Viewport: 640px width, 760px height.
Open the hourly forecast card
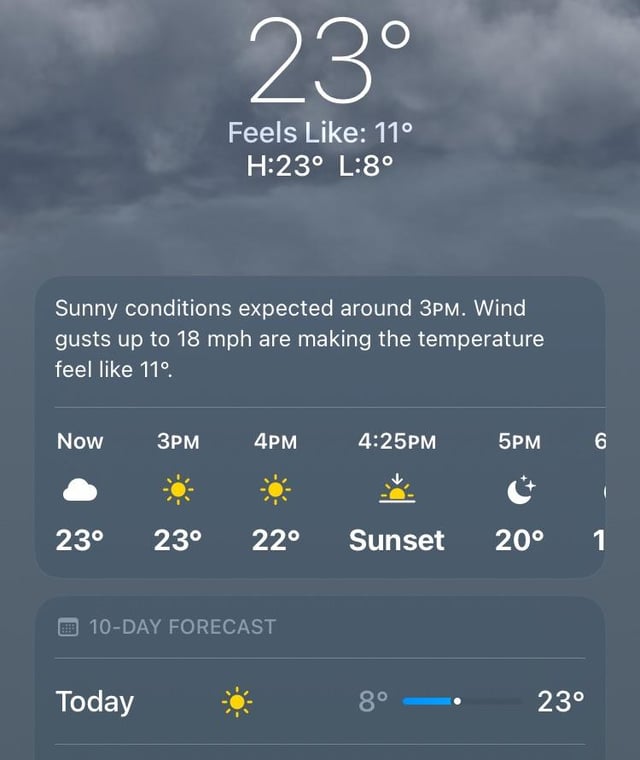pyautogui.click(x=320, y=490)
